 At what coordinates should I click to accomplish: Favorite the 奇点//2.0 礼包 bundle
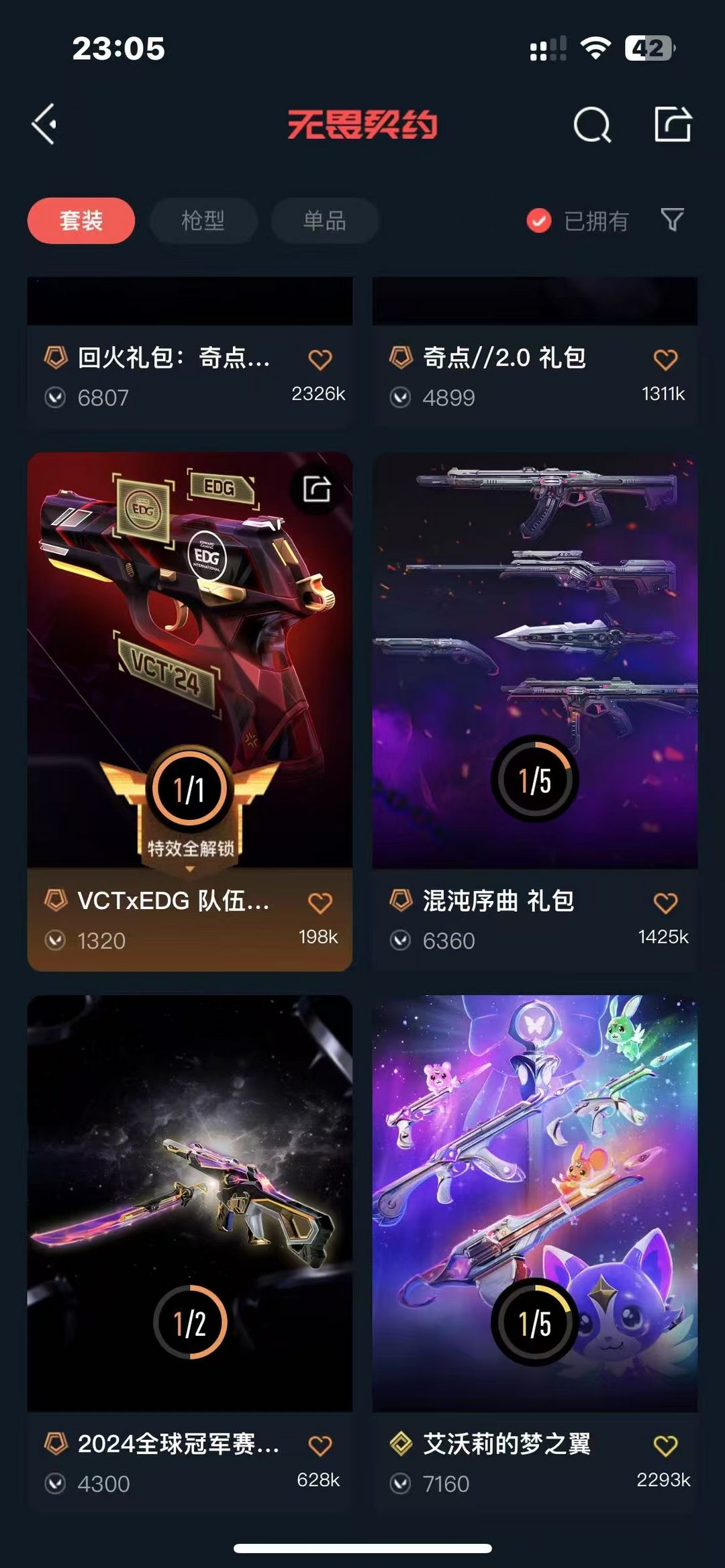665,360
